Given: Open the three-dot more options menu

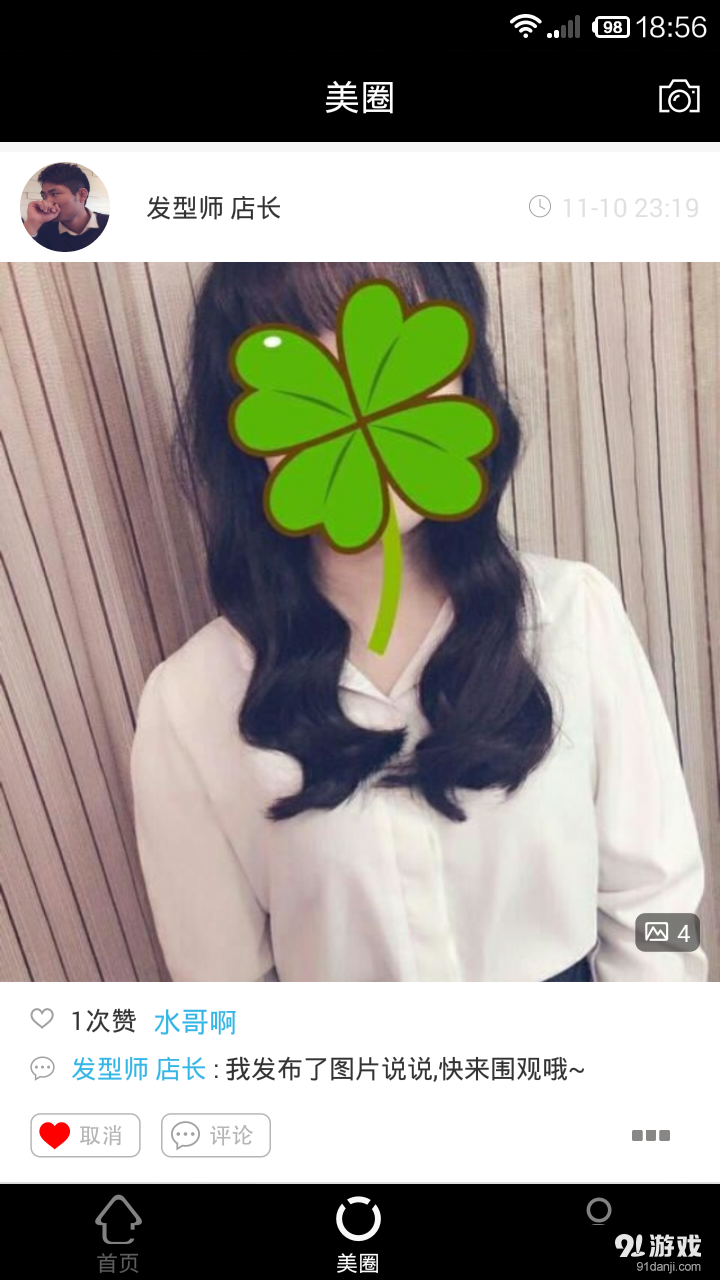Looking at the screenshot, I should (650, 1135).
